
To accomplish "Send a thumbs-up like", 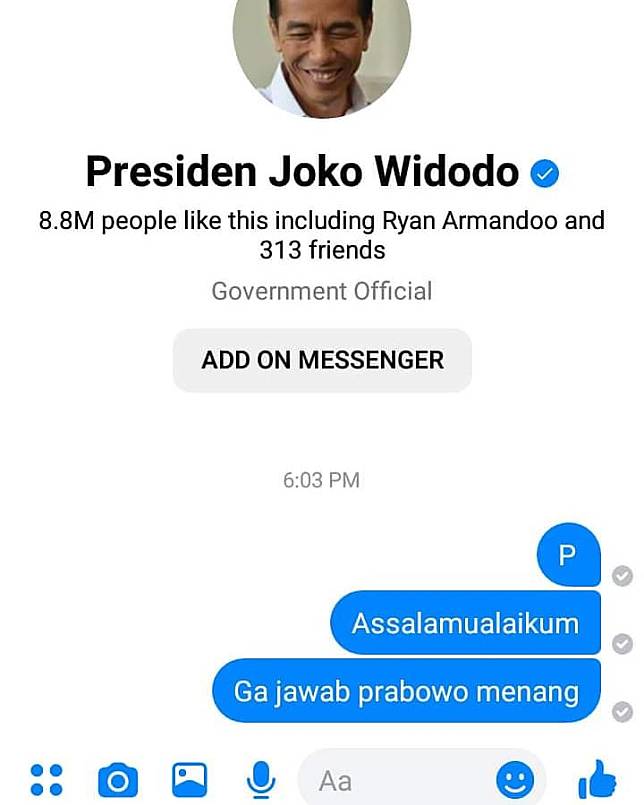I will coord(597,779).
